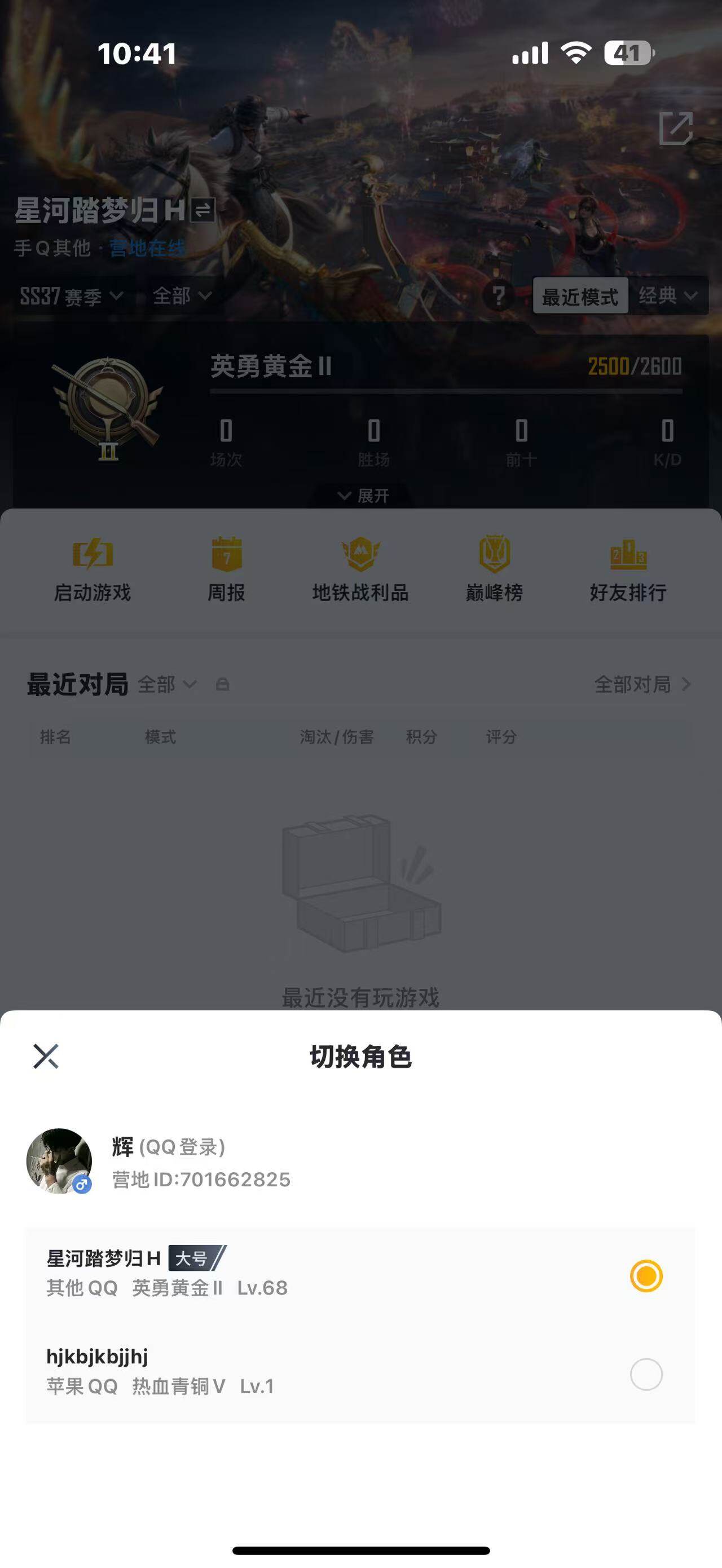Open the 全部 filter in 最近对局
The width and height of the screenshot is (722, 1568).
tap(166, 685)
